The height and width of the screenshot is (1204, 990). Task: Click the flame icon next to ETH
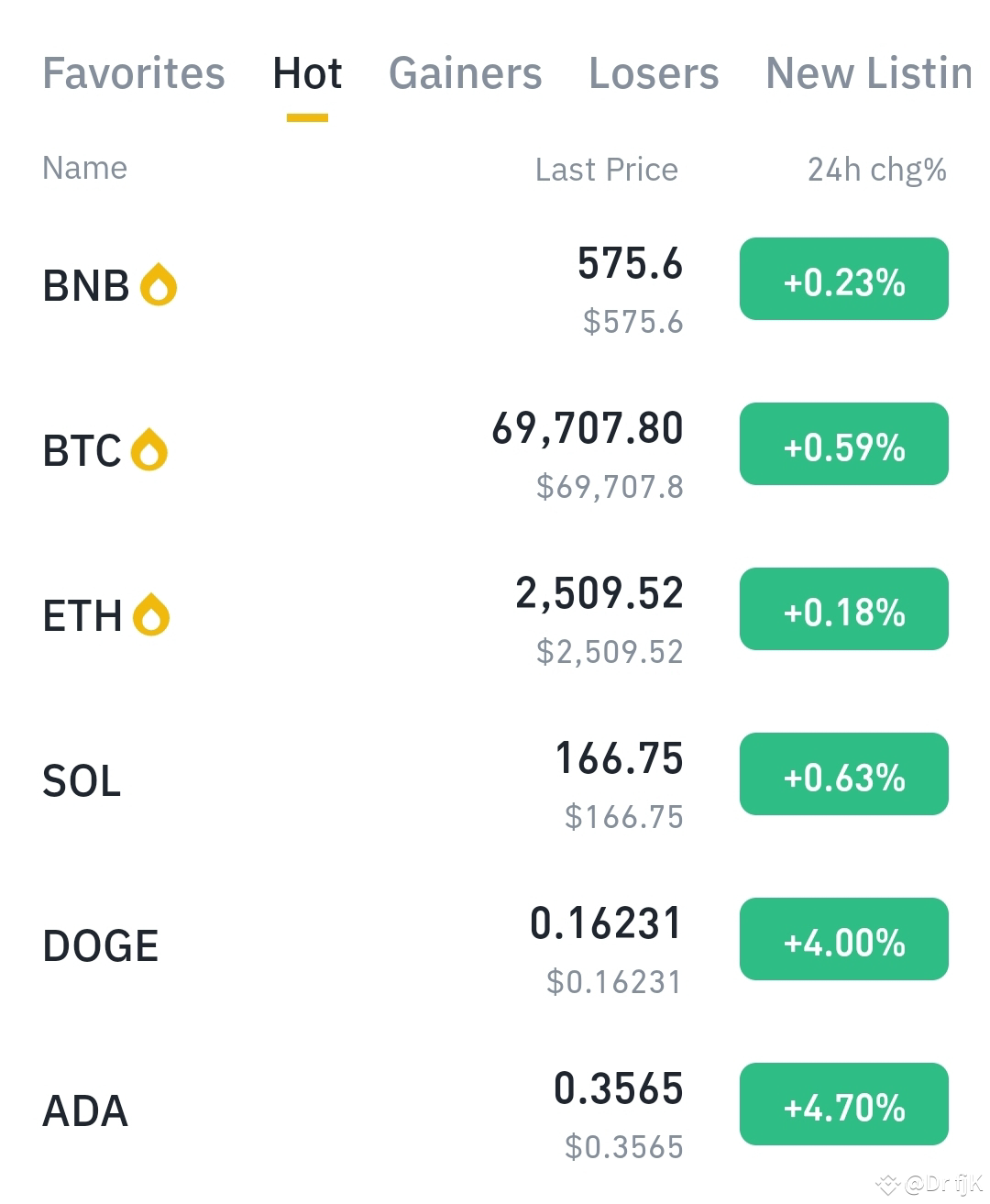pos(149,614)
